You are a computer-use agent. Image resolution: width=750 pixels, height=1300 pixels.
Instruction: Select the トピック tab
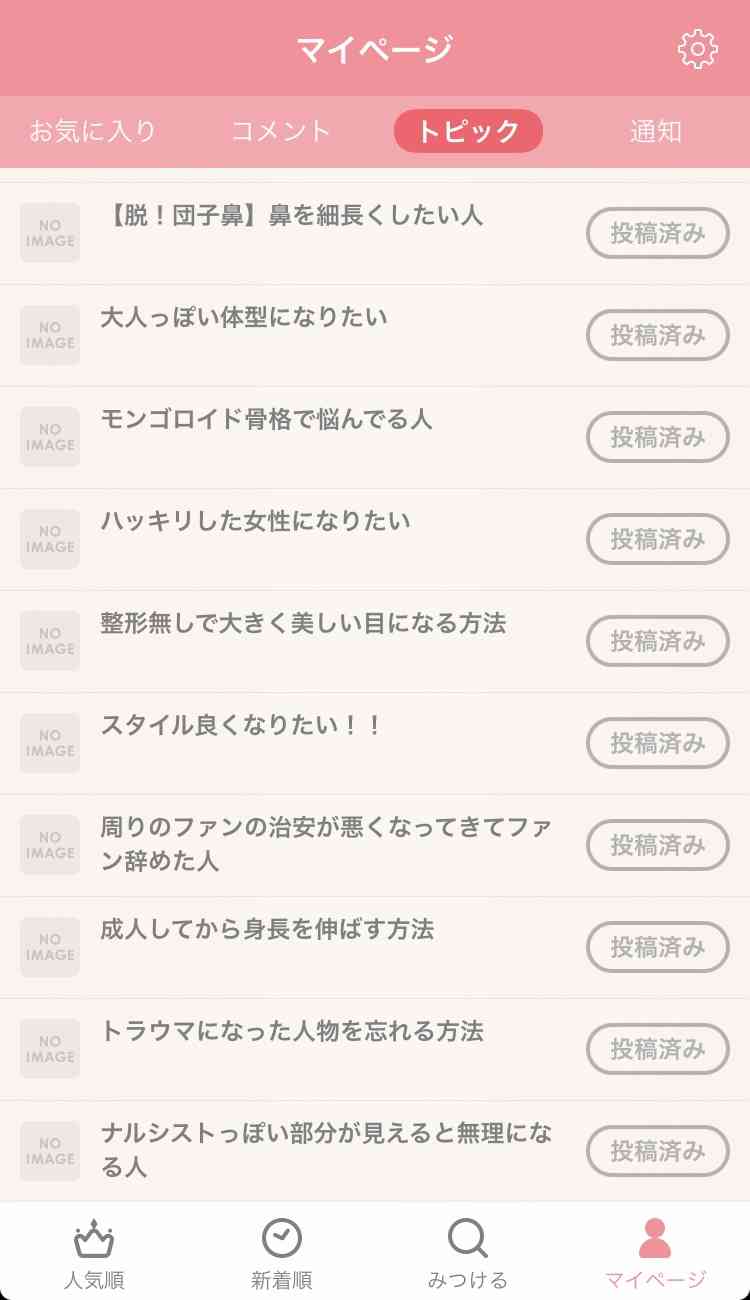point(468,131)
